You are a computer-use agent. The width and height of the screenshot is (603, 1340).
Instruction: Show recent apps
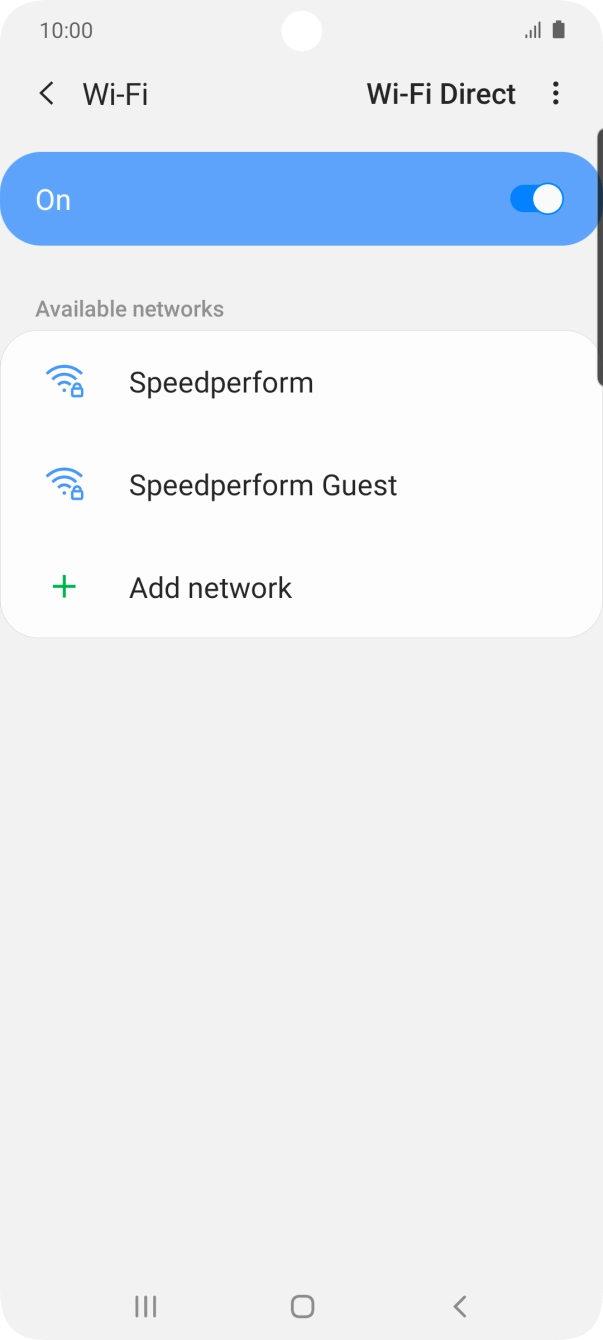tap(146, 1306)
